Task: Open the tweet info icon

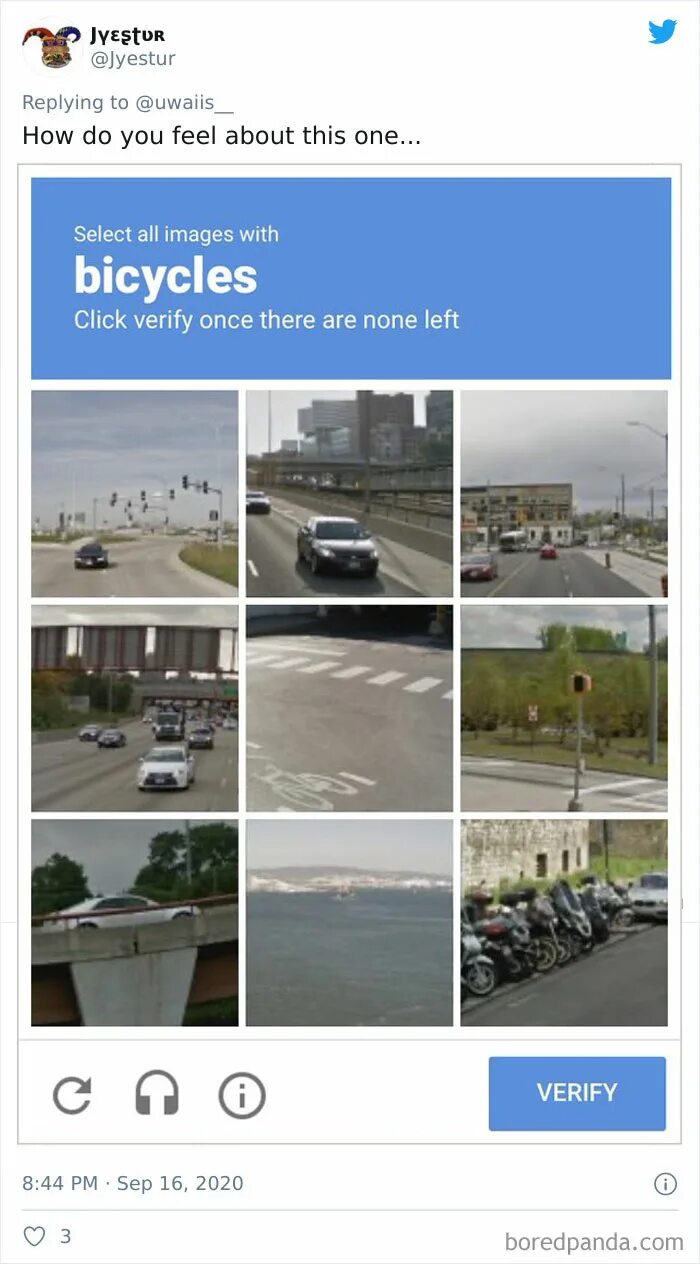Action: [665, 1183]
